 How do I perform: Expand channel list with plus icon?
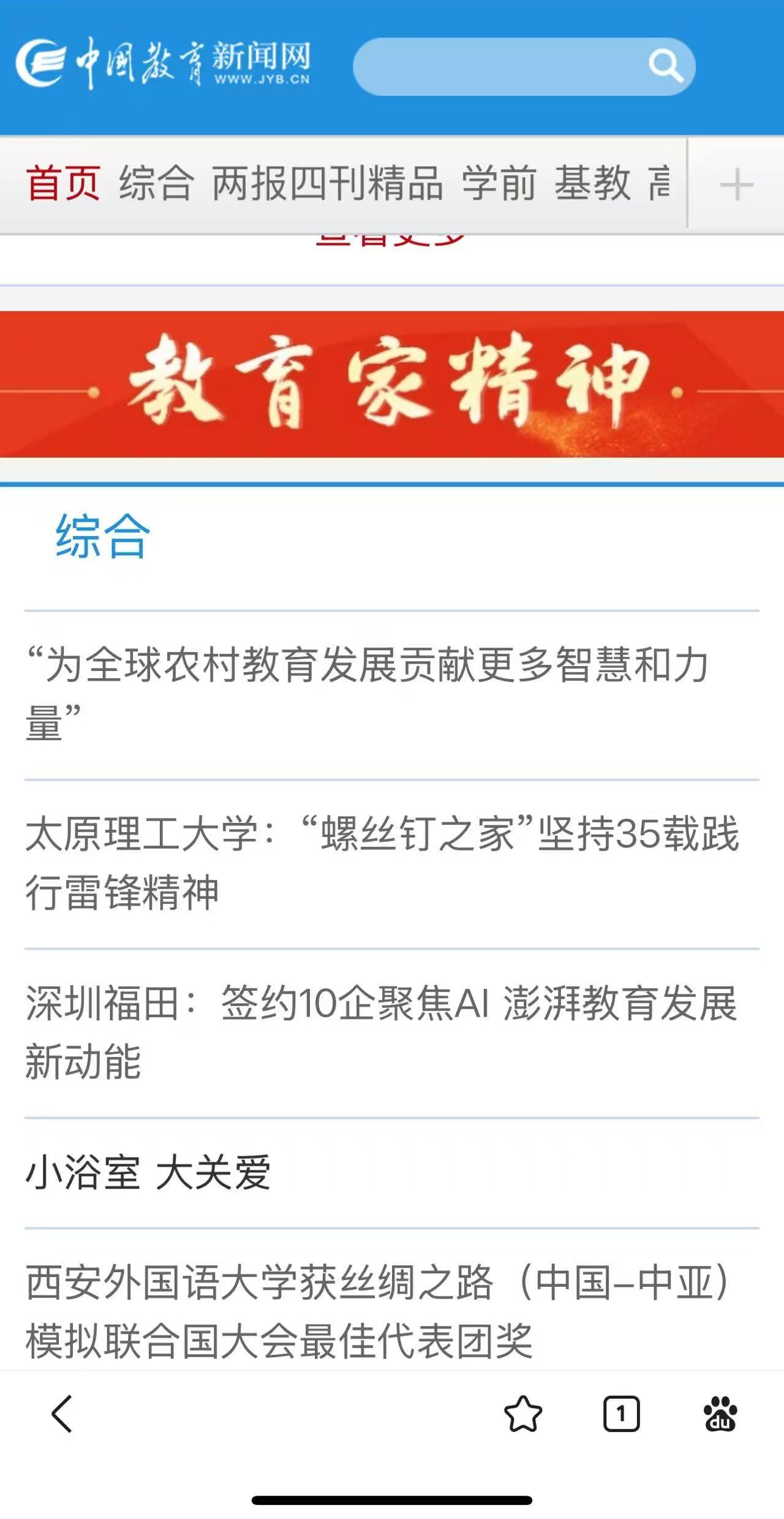tap(736, 184)
